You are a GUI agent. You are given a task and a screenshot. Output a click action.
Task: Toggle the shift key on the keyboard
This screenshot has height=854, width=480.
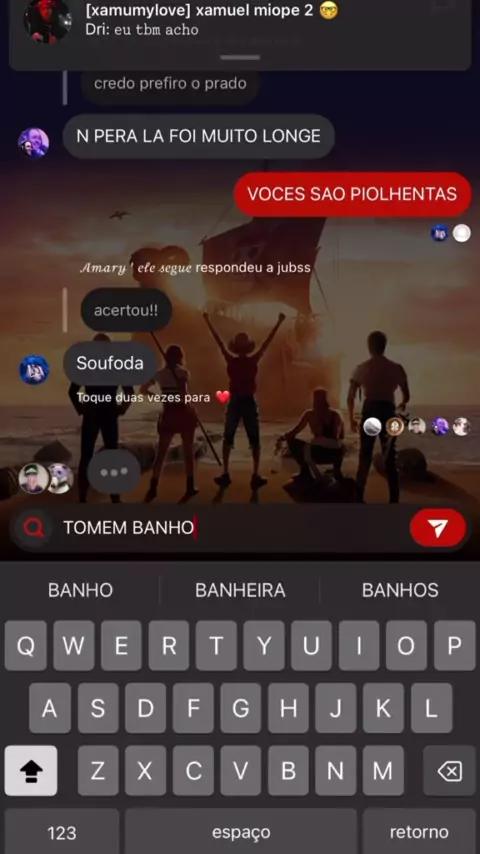click(31, 771)
